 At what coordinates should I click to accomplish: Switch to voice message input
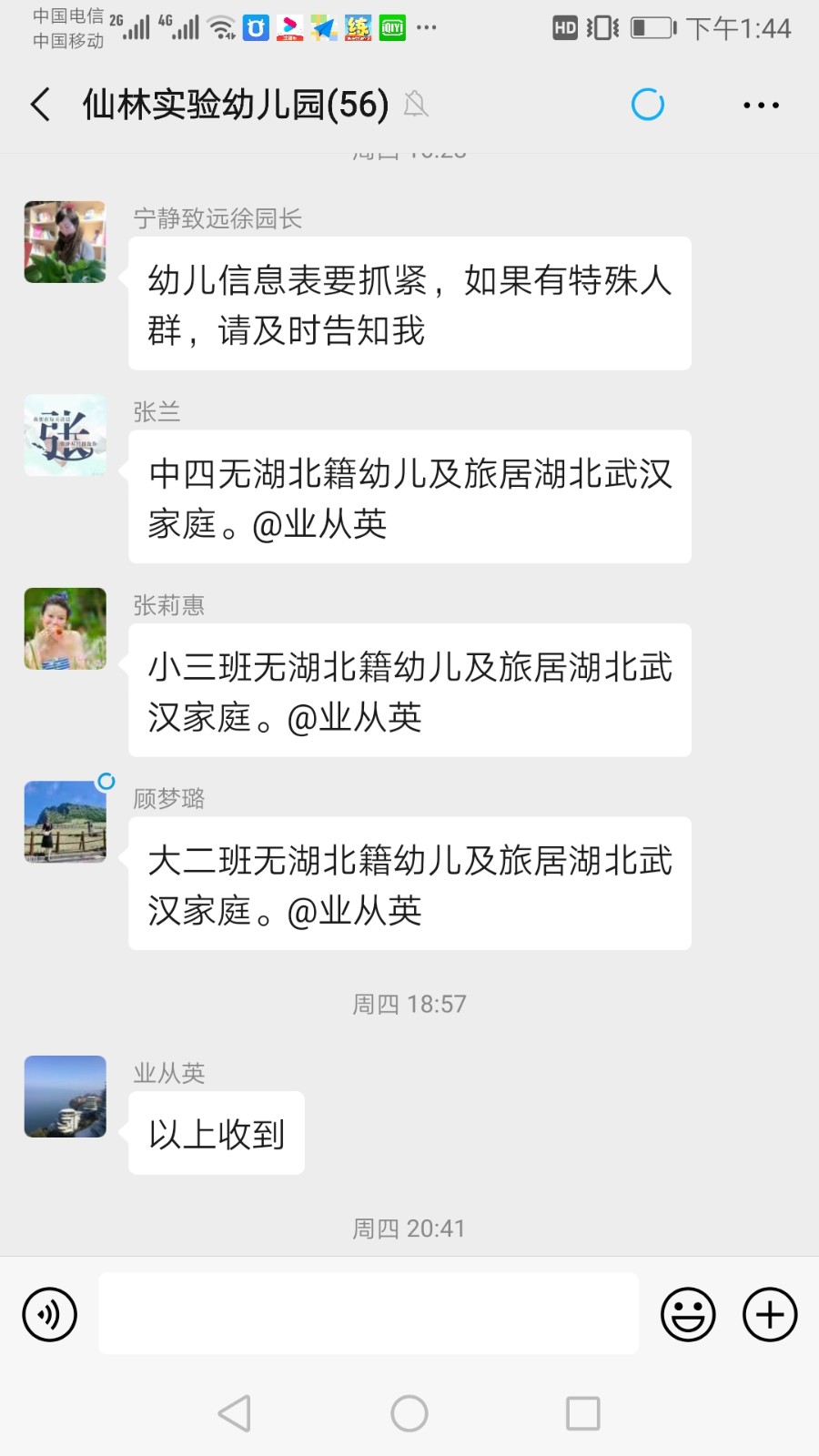coord(50,1314)
